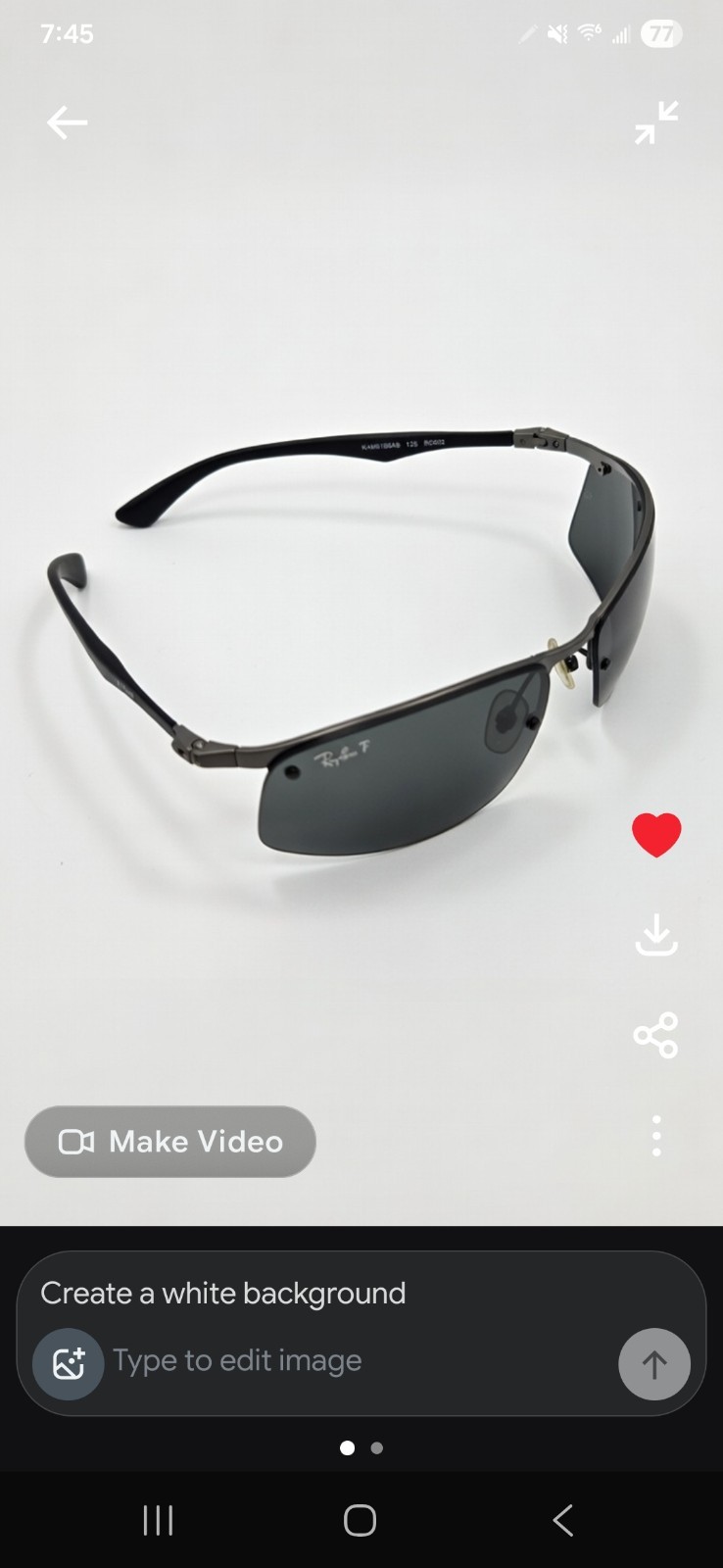Download the sunglasses image
Screen dimensions: 723x1568
click(x=655, y=934)
